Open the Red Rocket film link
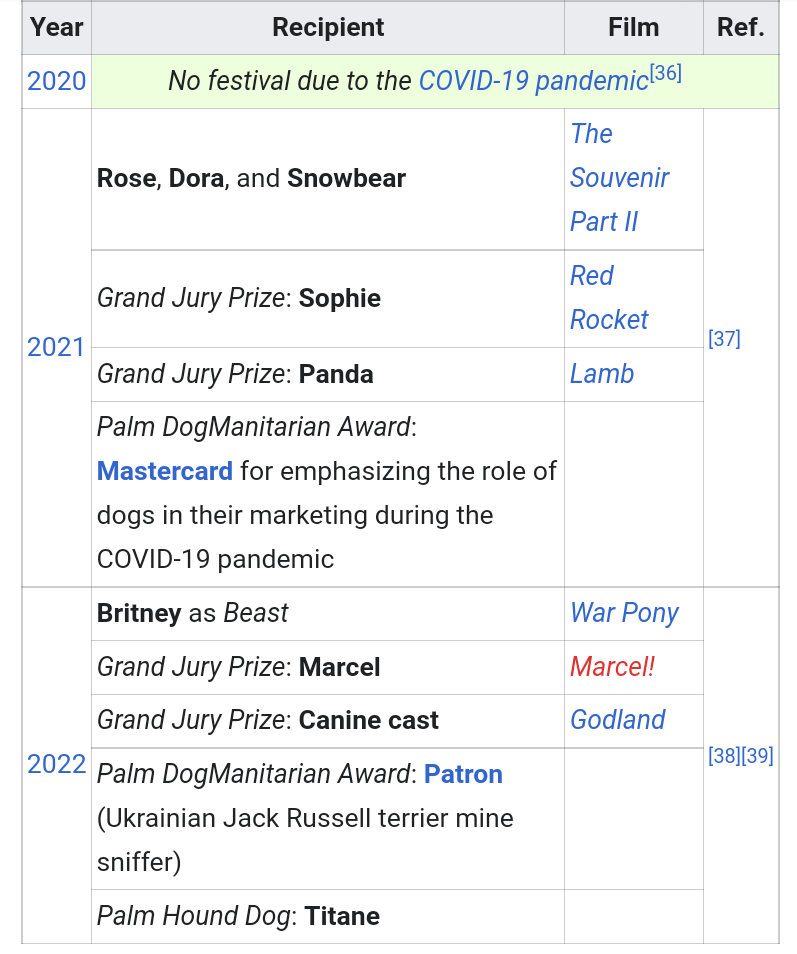The height and width of the screenshot is (954, 797). click(608, 298)
